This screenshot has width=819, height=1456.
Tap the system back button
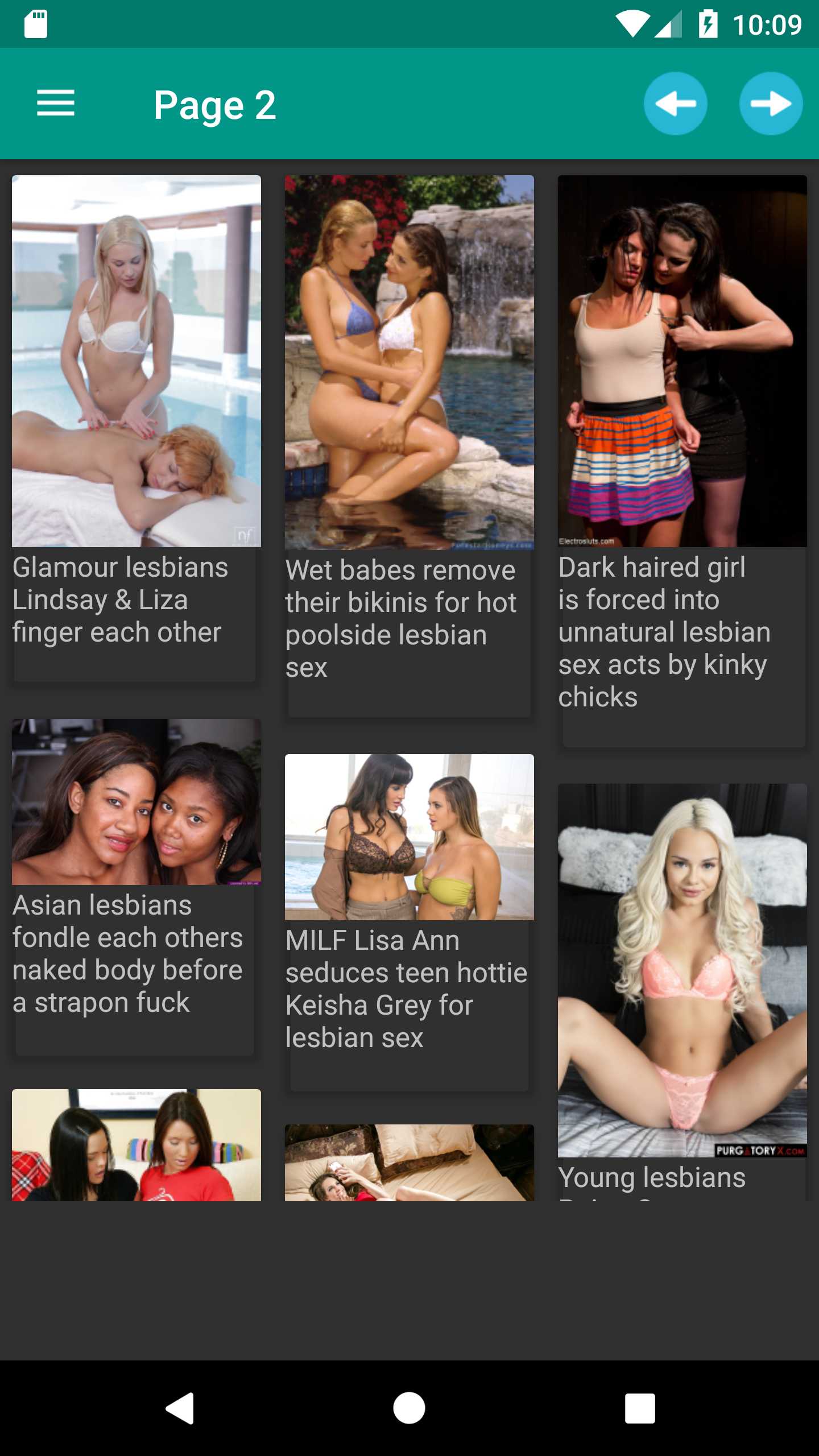pyautogui.click(x=180, y=1408)
